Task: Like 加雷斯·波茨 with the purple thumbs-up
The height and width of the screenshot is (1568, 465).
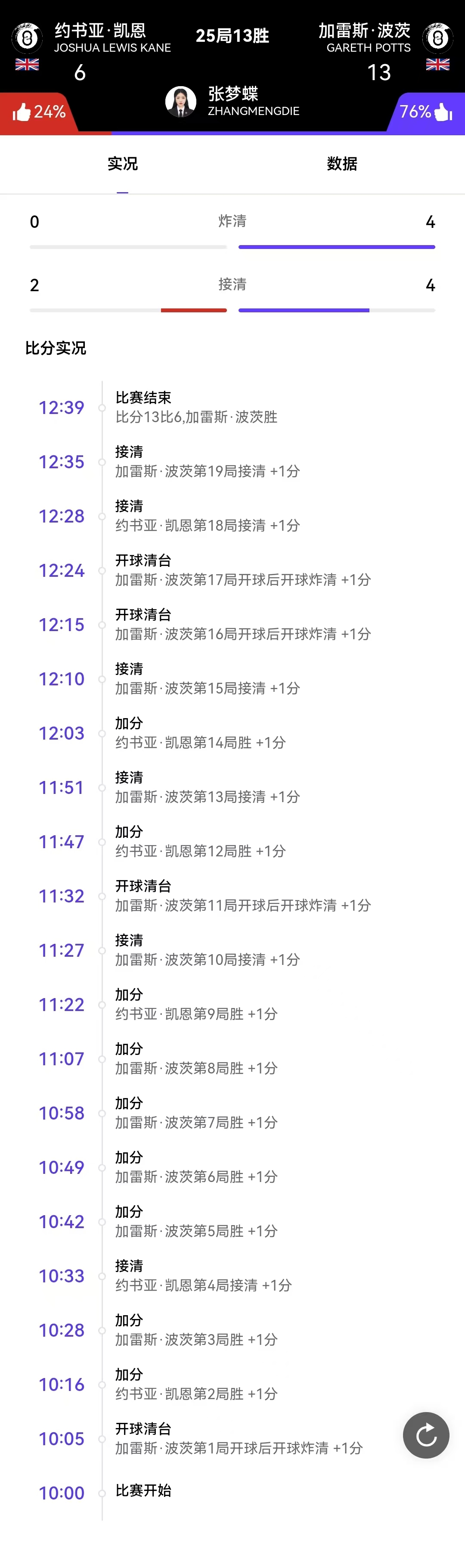Action: click(443, 112)
